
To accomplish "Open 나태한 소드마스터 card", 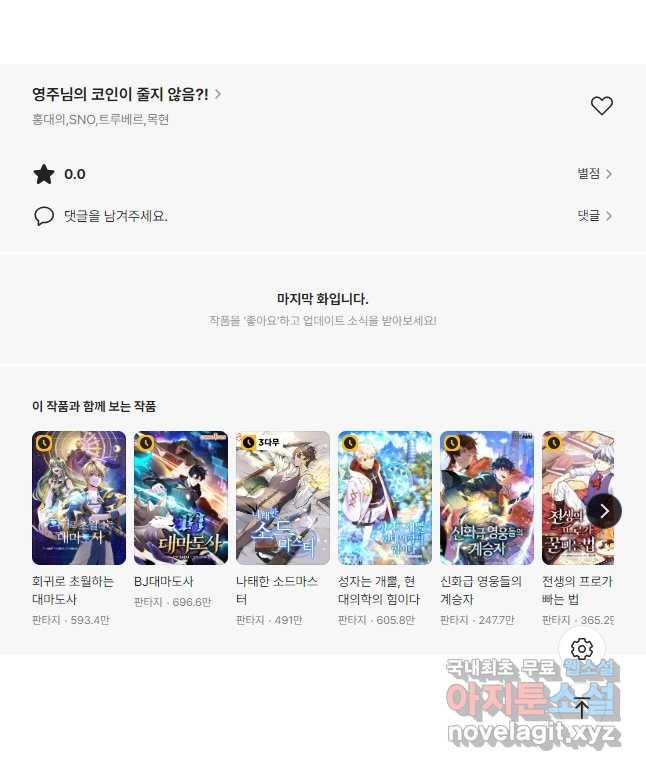I will (283, 498).
